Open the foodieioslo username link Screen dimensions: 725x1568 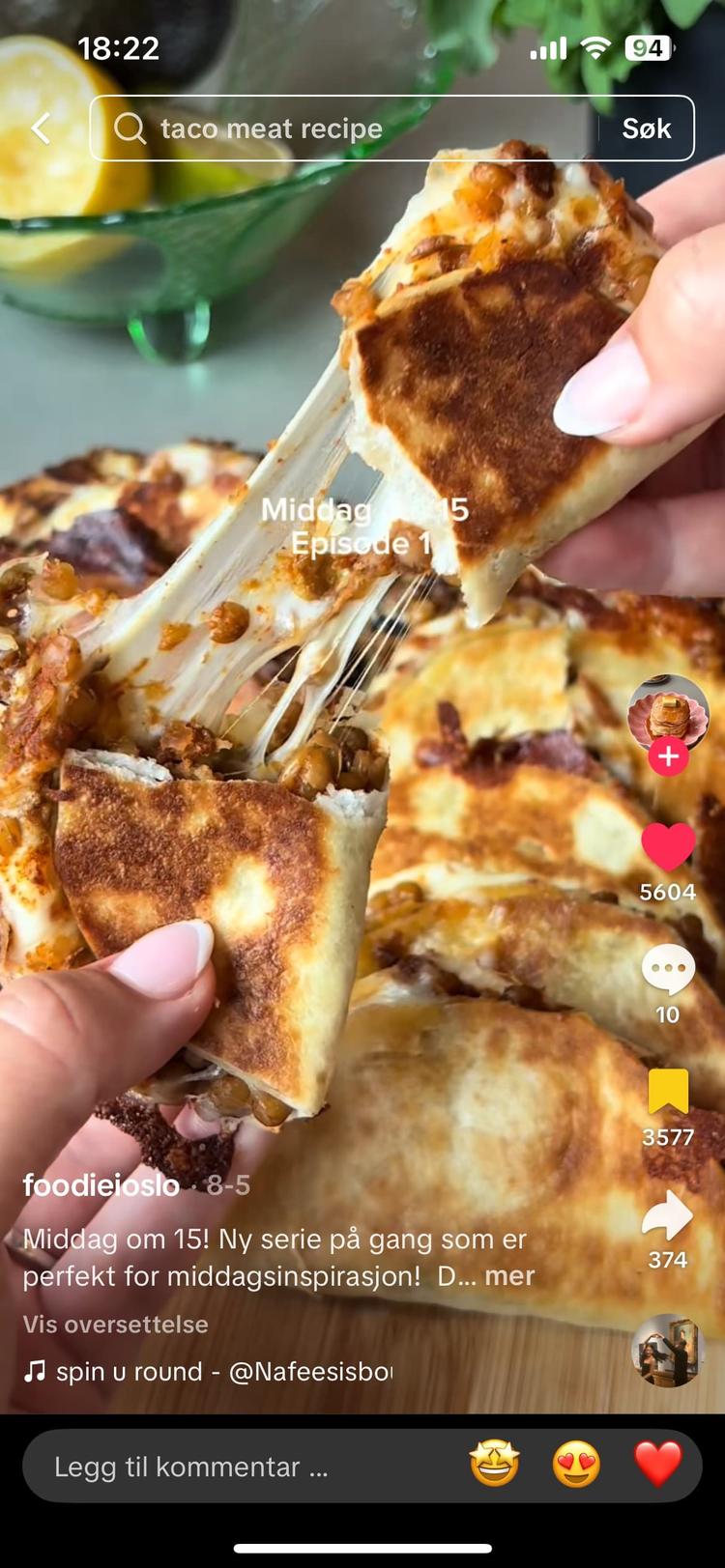pyautogui.click(x=101, y=1184)
